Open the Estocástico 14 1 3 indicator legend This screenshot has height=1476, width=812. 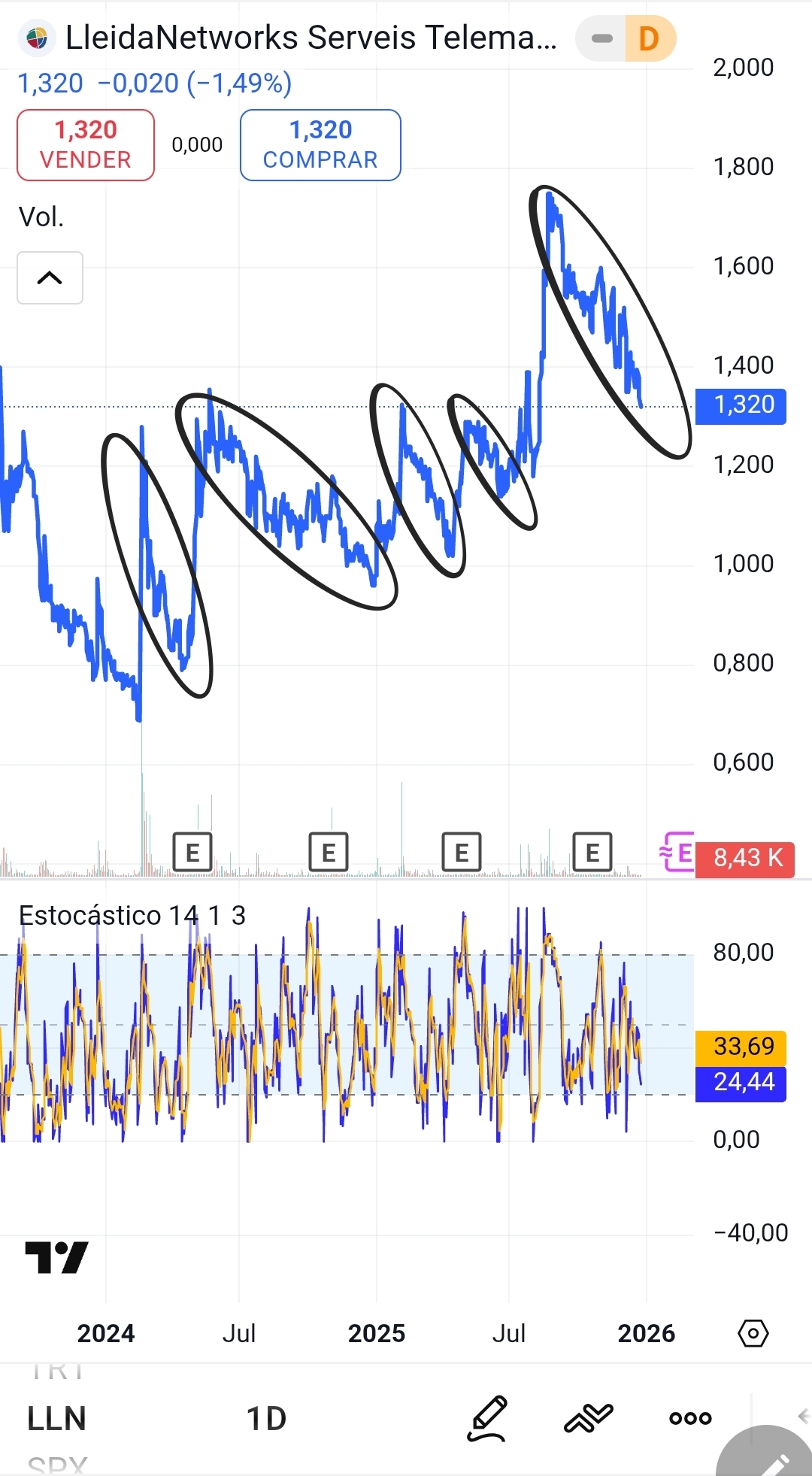coord(132,915)
